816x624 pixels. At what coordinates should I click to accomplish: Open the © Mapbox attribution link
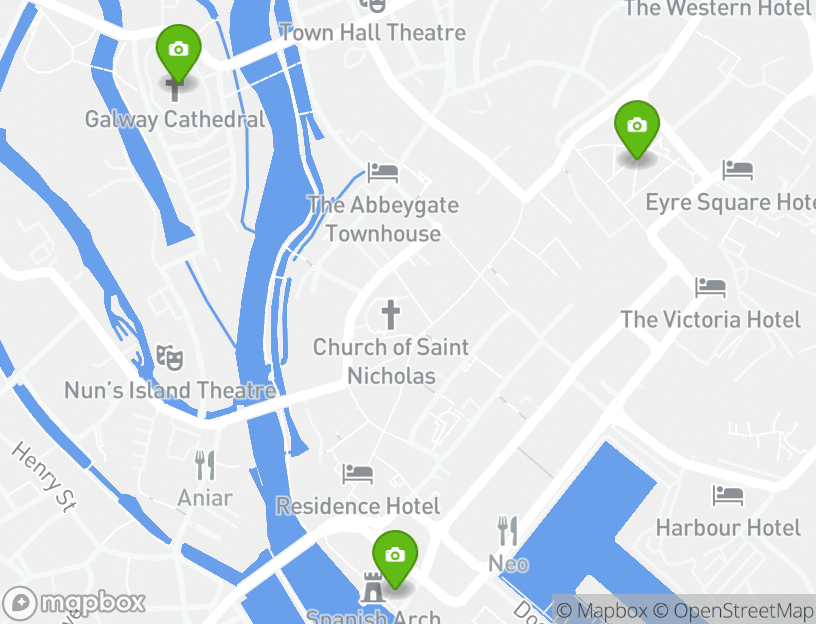coord(602,611)
